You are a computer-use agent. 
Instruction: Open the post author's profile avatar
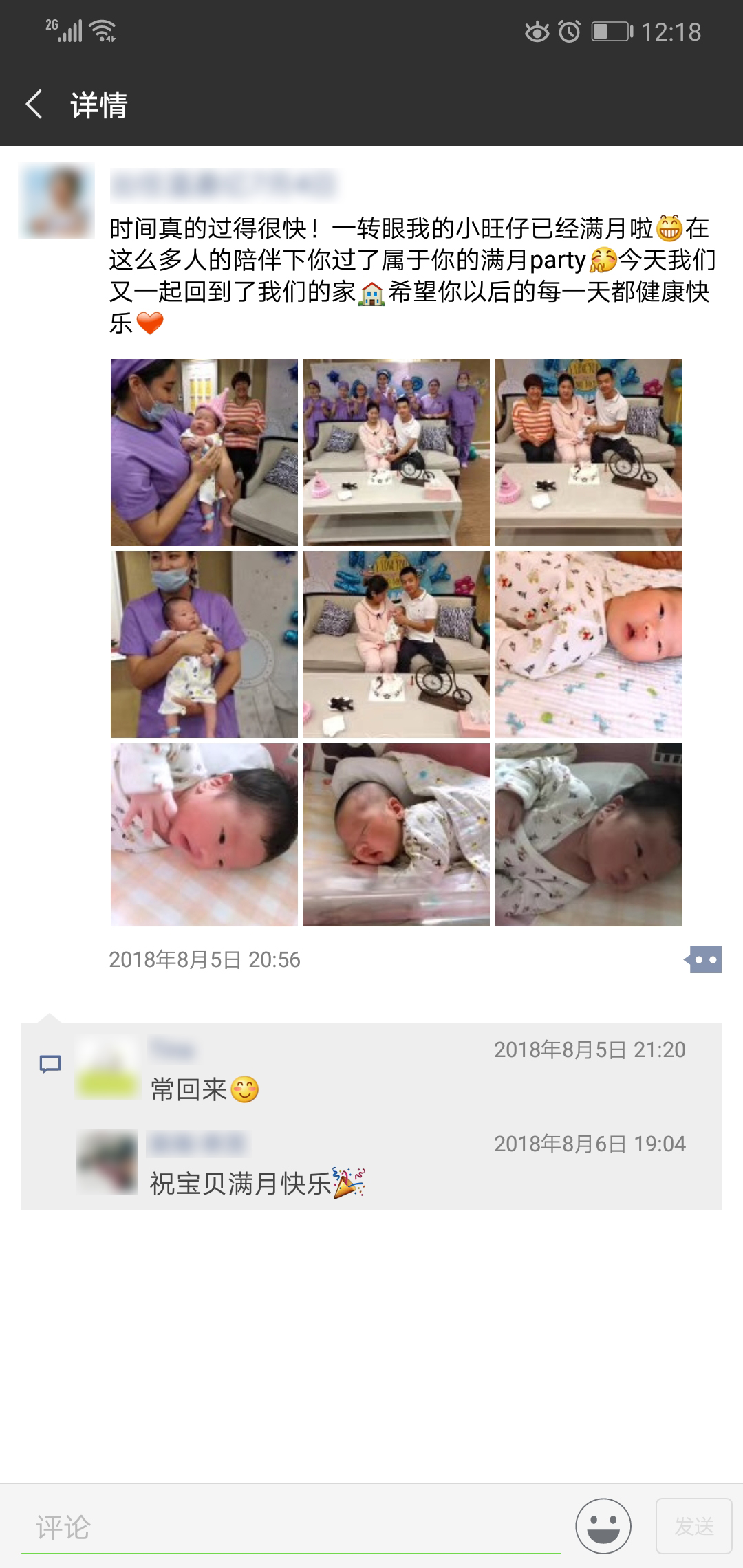(x=56, y=201)
